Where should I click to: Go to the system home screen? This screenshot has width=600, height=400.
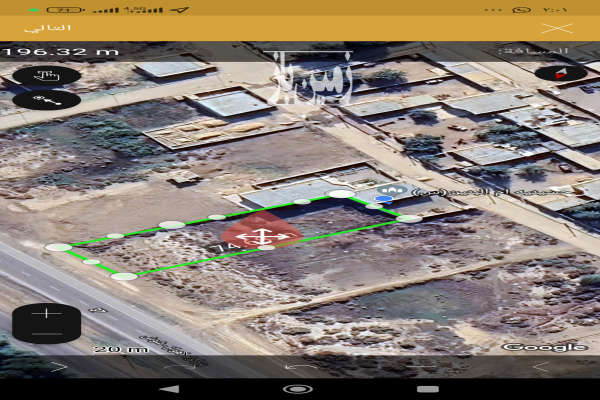click(297, 388)
